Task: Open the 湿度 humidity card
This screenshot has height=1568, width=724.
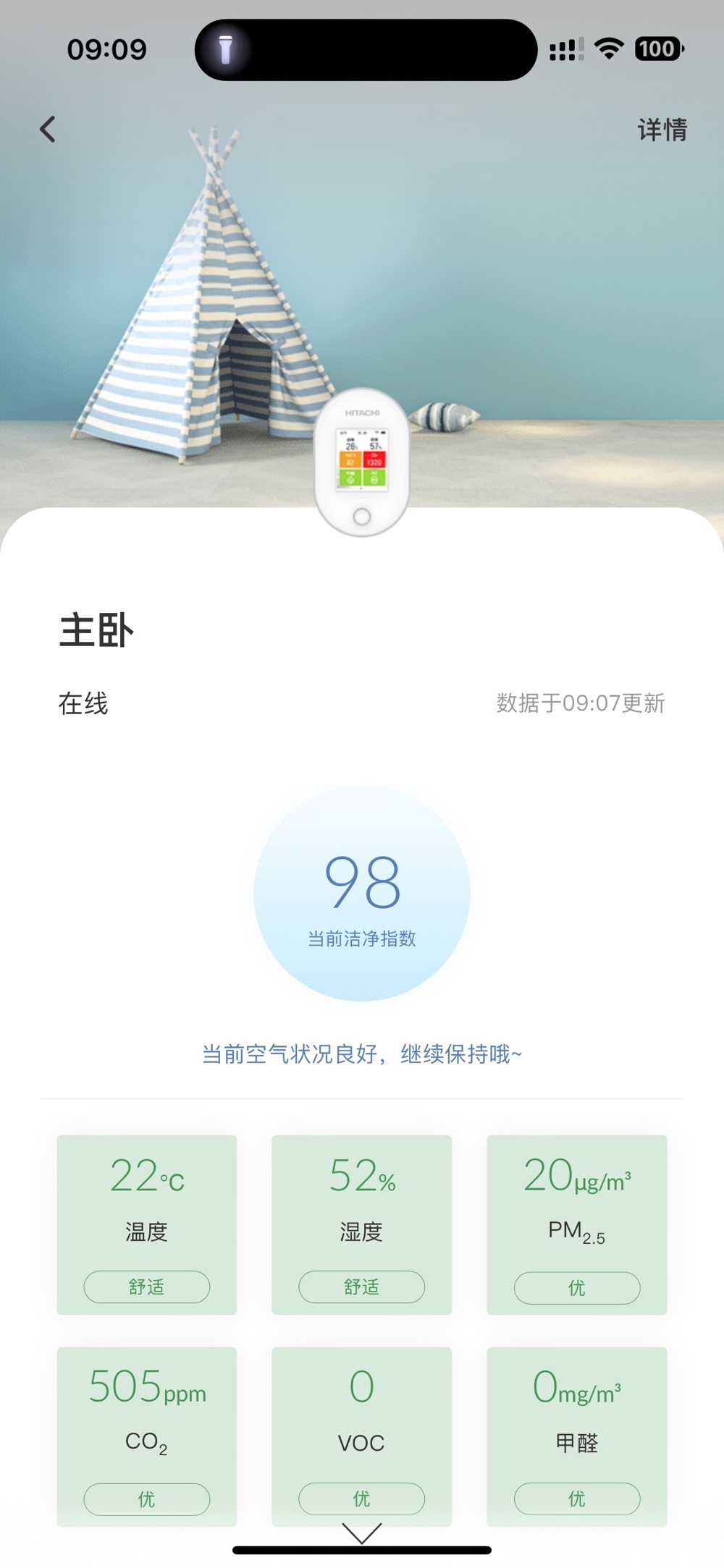Action: [x=361, y=1224]
